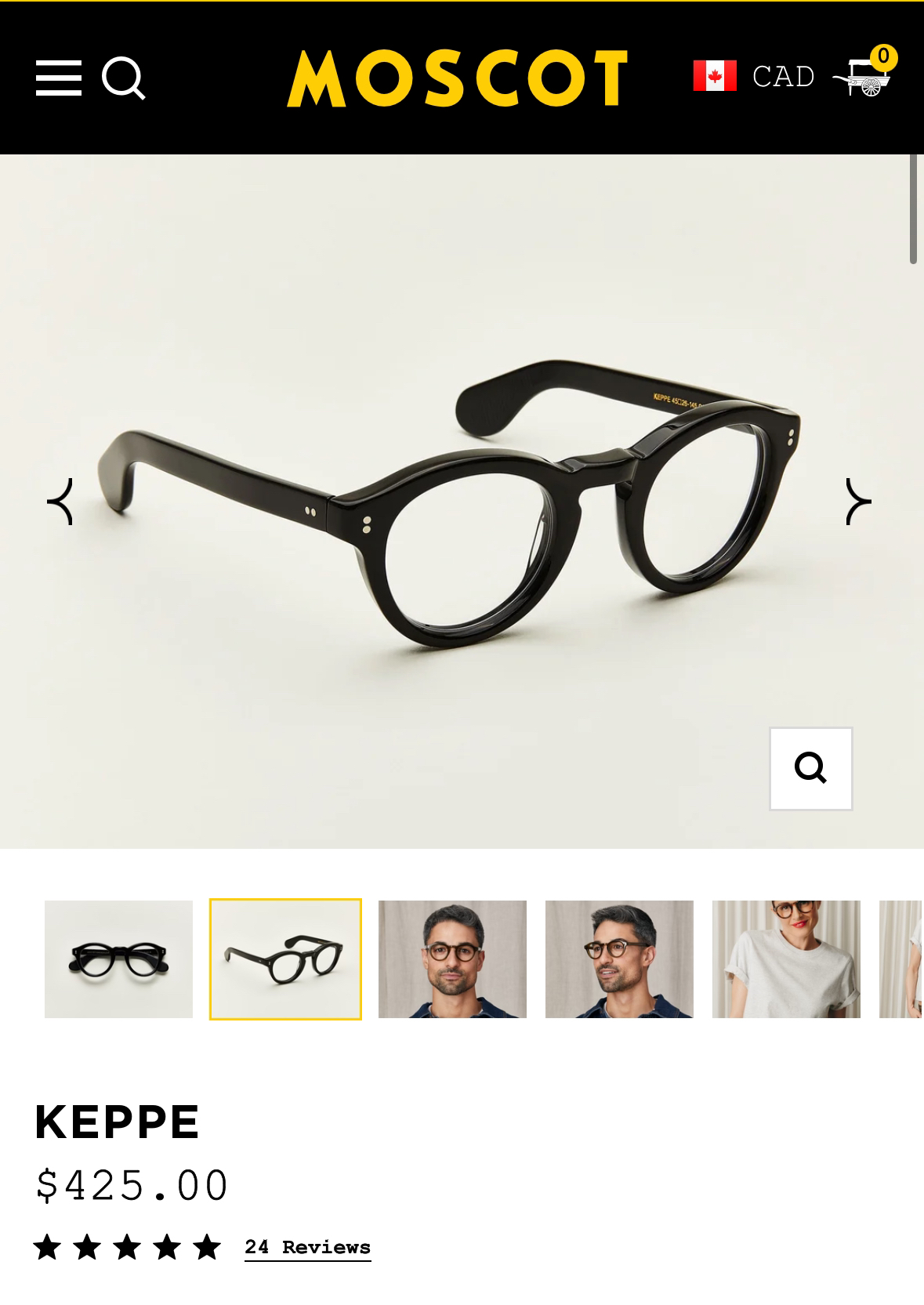Show the previous product image
The height and width of the screenshot is (1305, 924).
pyautogui.click(x=61, y=502)
